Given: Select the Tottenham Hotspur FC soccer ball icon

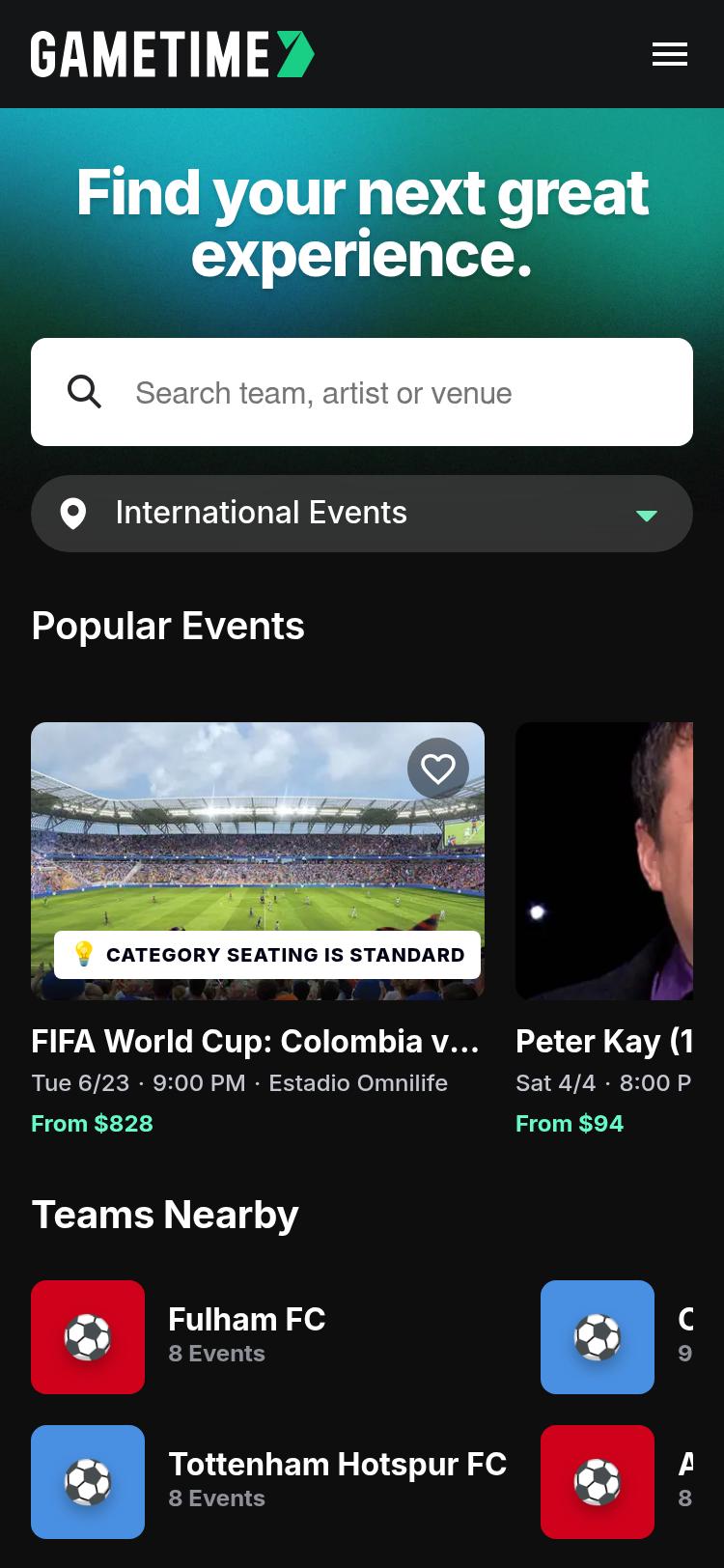Looking at the screenshot, I should click(88, 1482).
